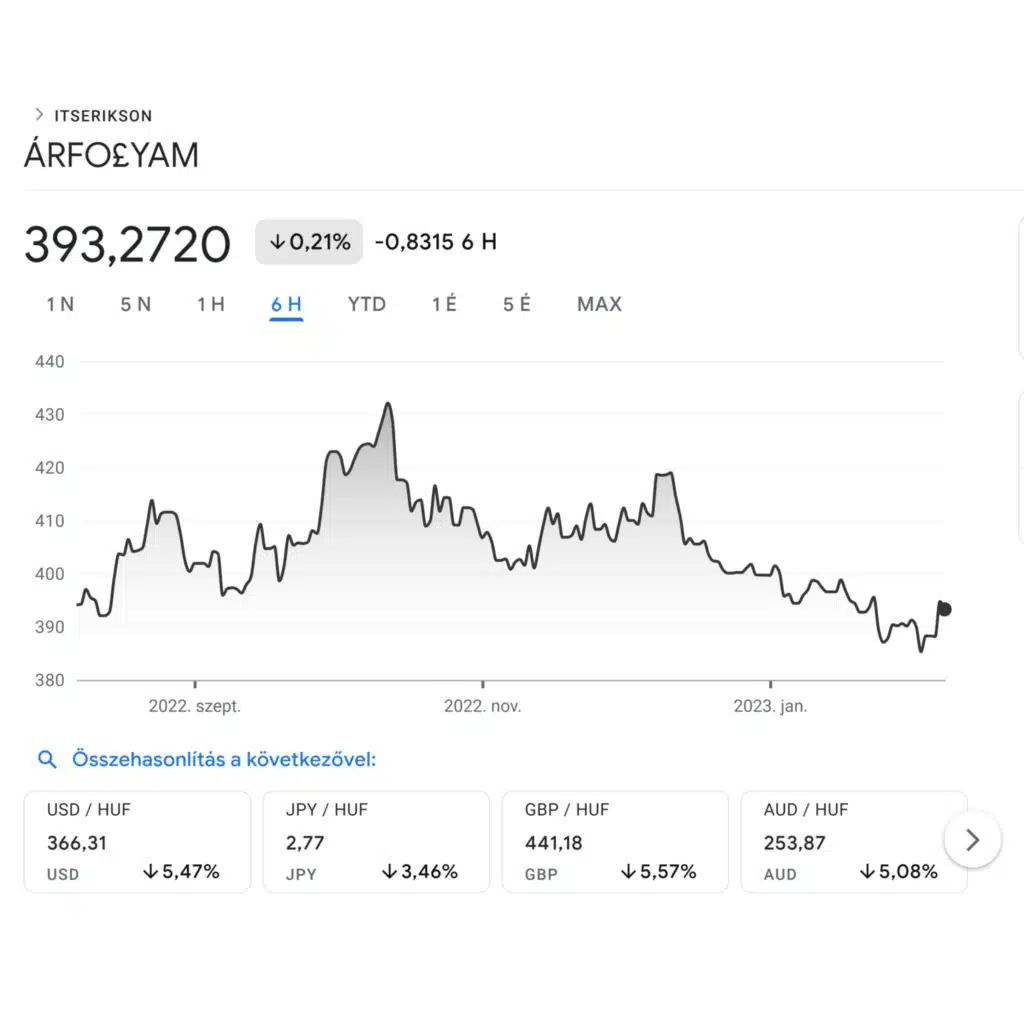Open the GBP / HUF comparison card
Viewport: 1024px width, 1024px height.
[x=615, y=842]
